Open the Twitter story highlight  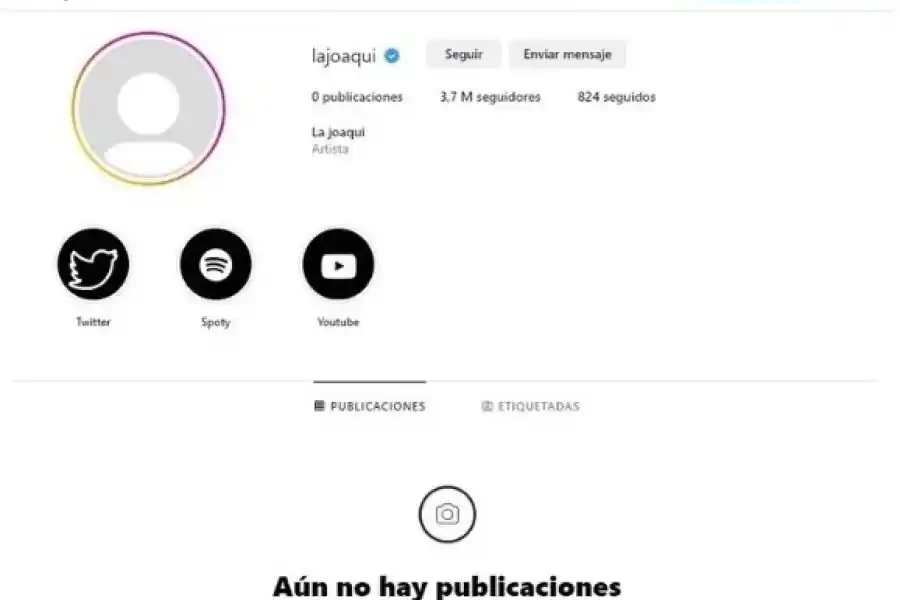pos(93,265)
